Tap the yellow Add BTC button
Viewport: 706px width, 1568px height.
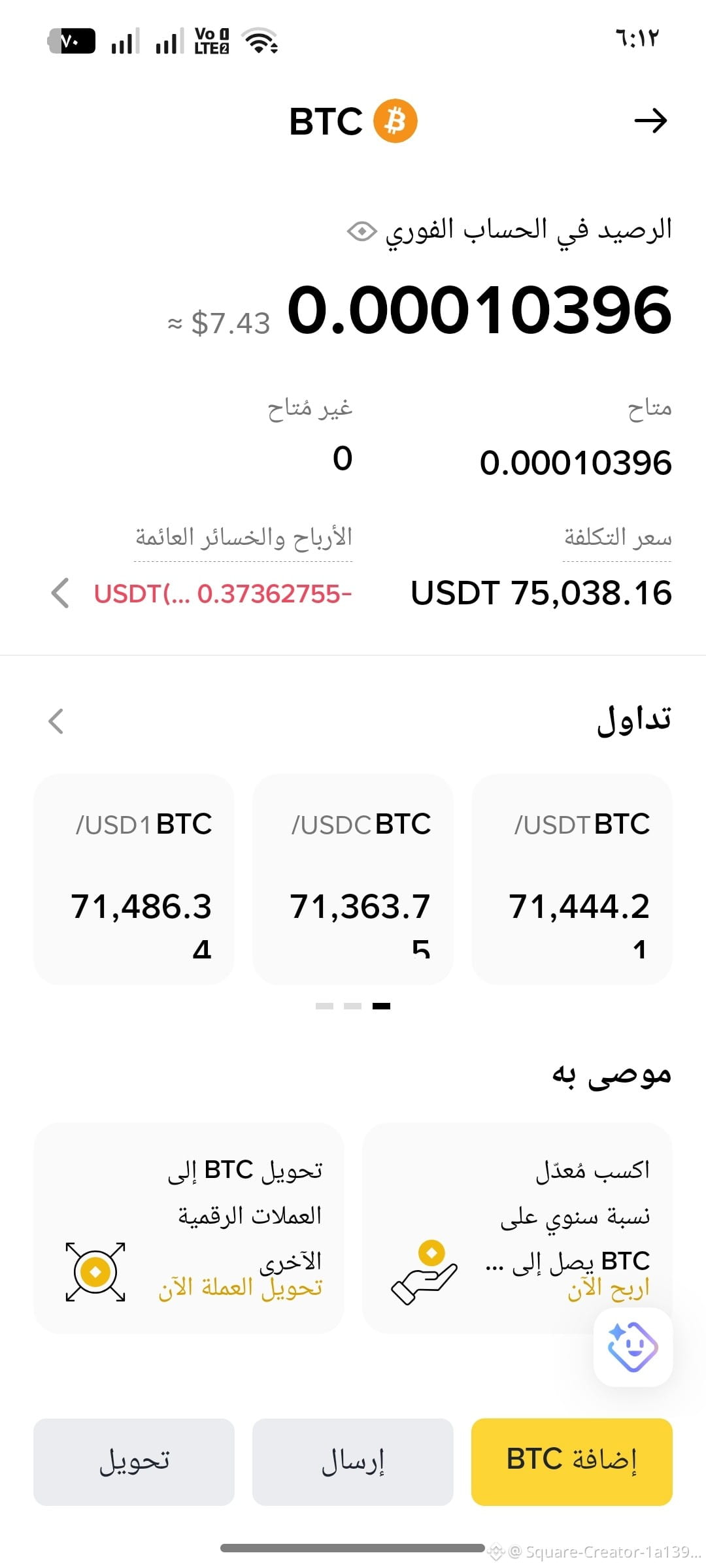(572, 1462)
